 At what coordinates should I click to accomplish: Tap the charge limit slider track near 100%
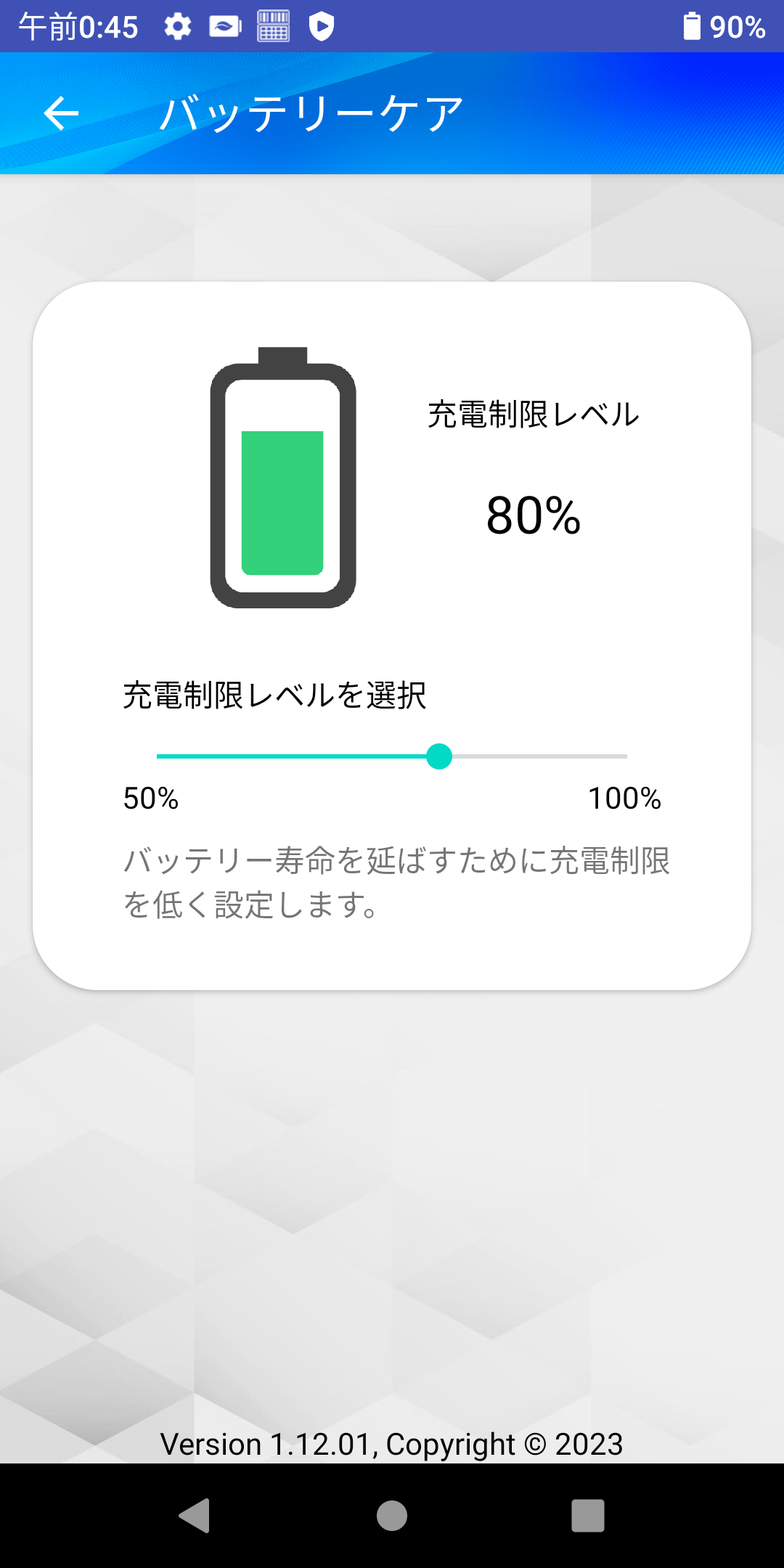point(621,756)
